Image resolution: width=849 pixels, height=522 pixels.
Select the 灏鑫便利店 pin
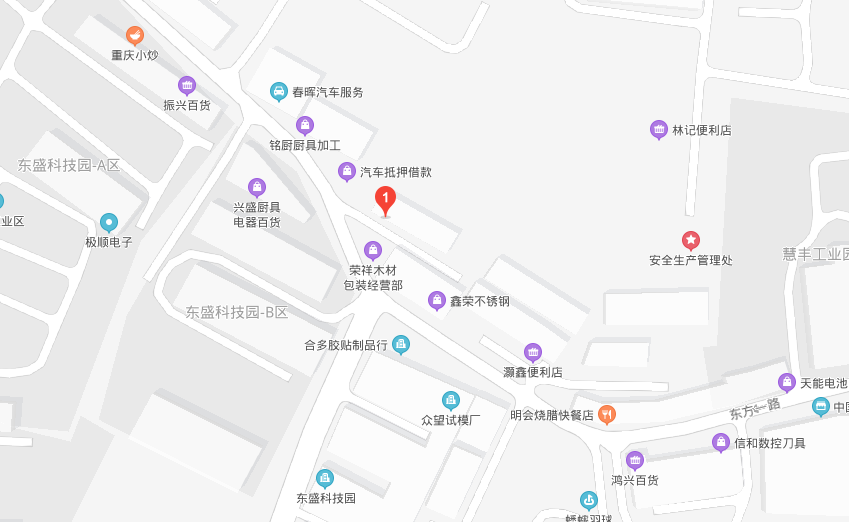533,352
